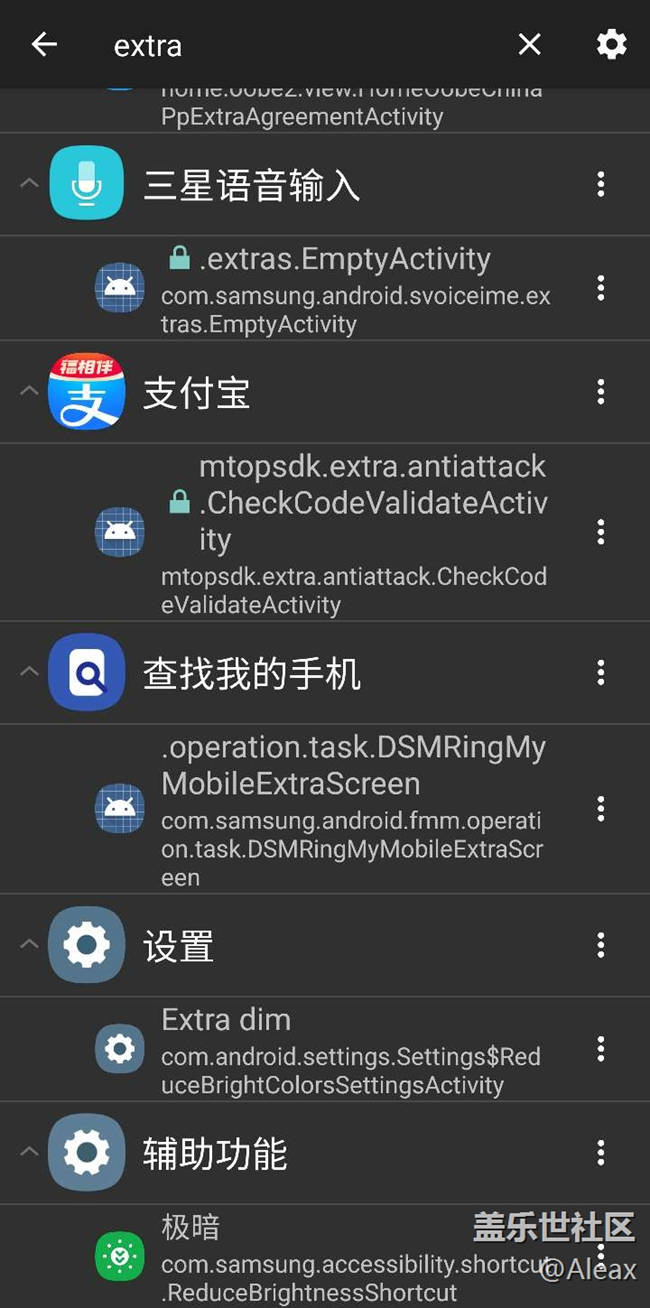Screen dimensions: 650x1308
Task: Open the overflow menu for 设置
Action: pos(600,945)
